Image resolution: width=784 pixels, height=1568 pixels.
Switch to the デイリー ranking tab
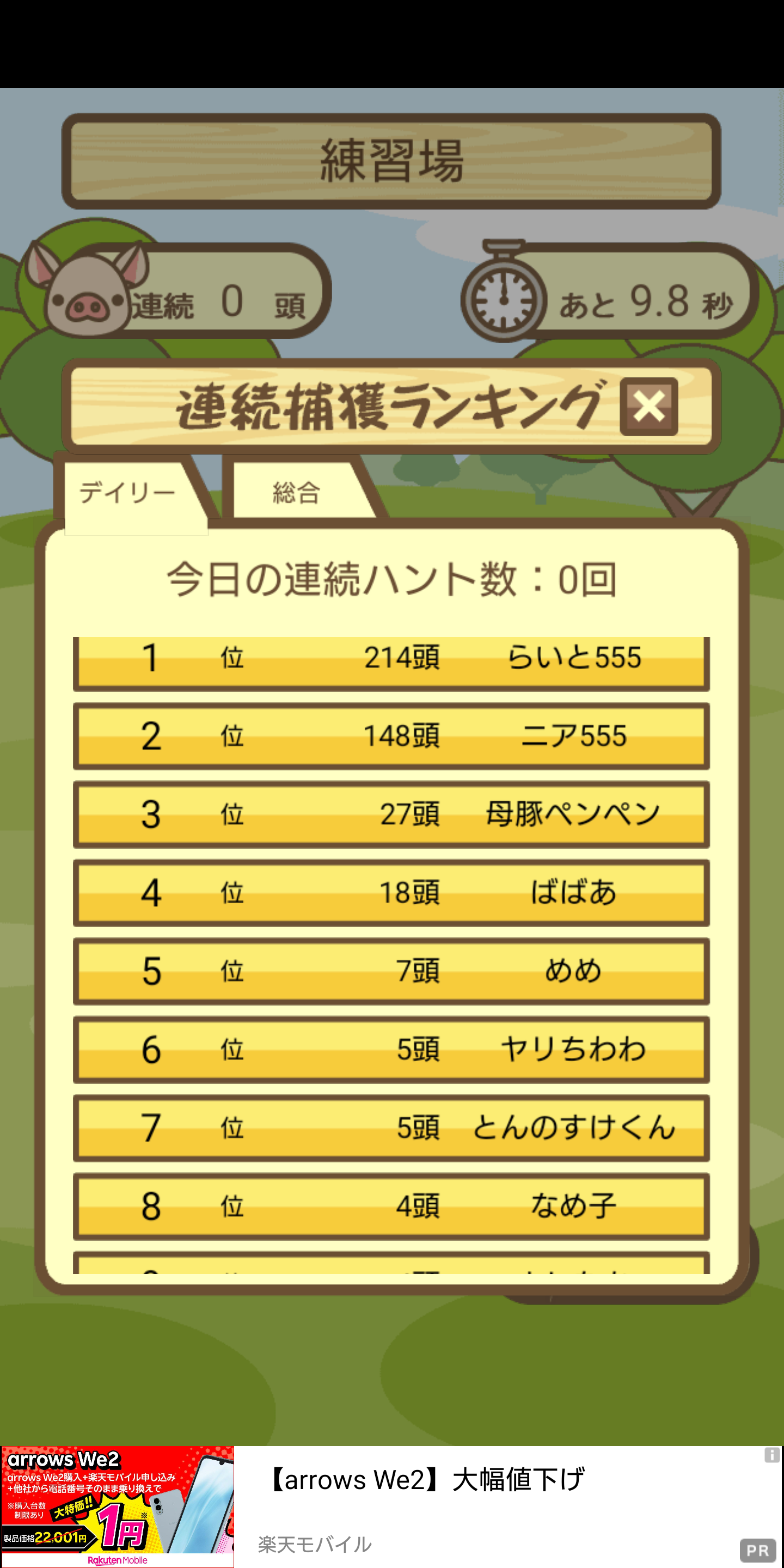(x=128, y=492)
